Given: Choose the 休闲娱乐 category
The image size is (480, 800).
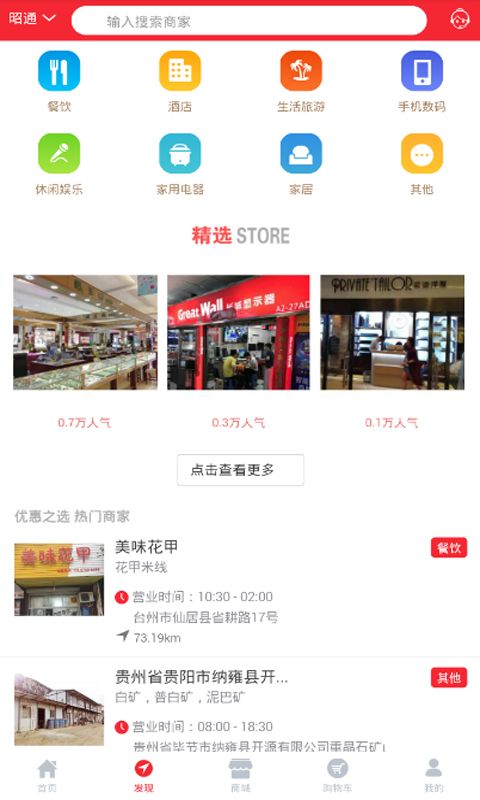Looking at the screenshot, I should coord(59,164).
